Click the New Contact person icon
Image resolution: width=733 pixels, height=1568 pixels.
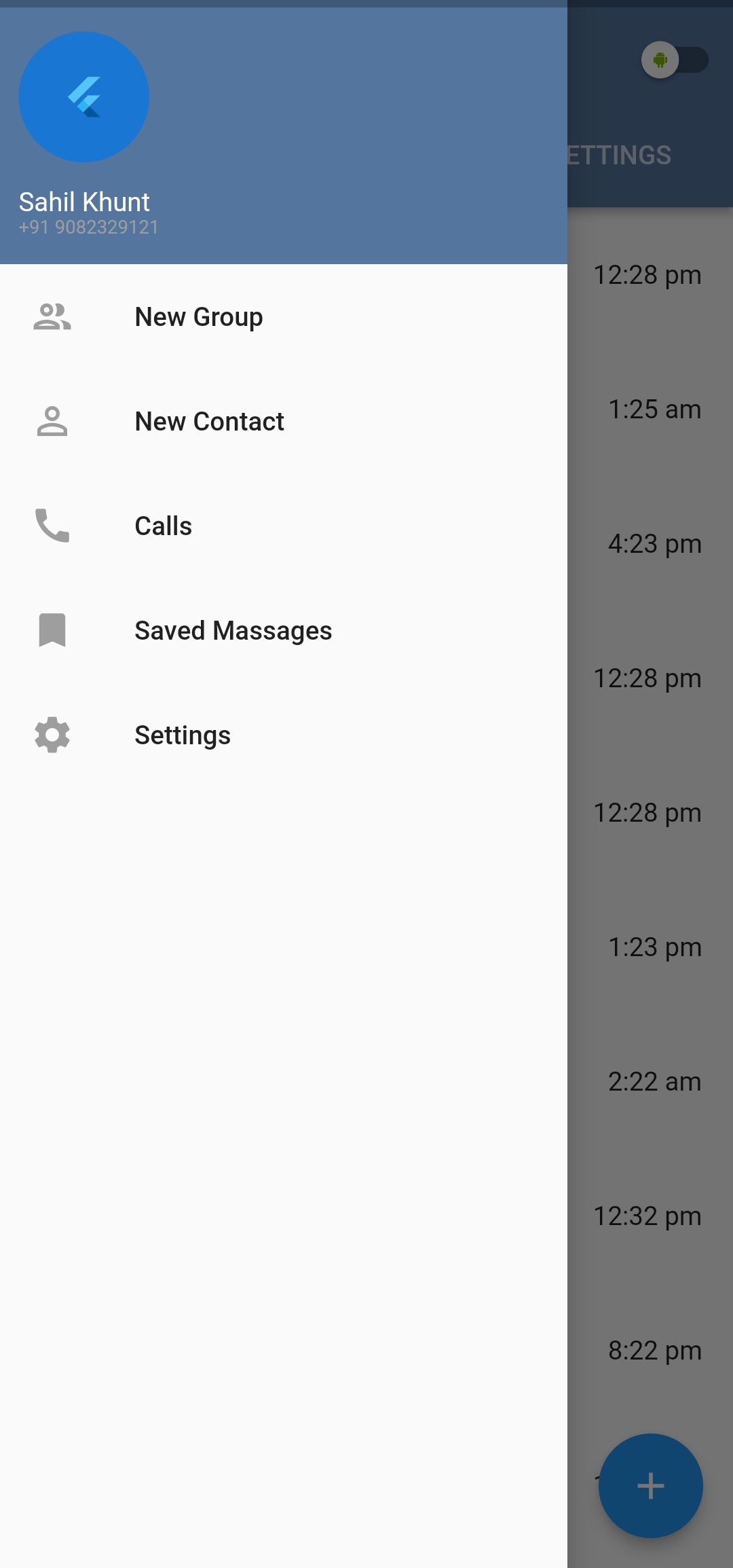pyautogui.click(x=51, y=421)
